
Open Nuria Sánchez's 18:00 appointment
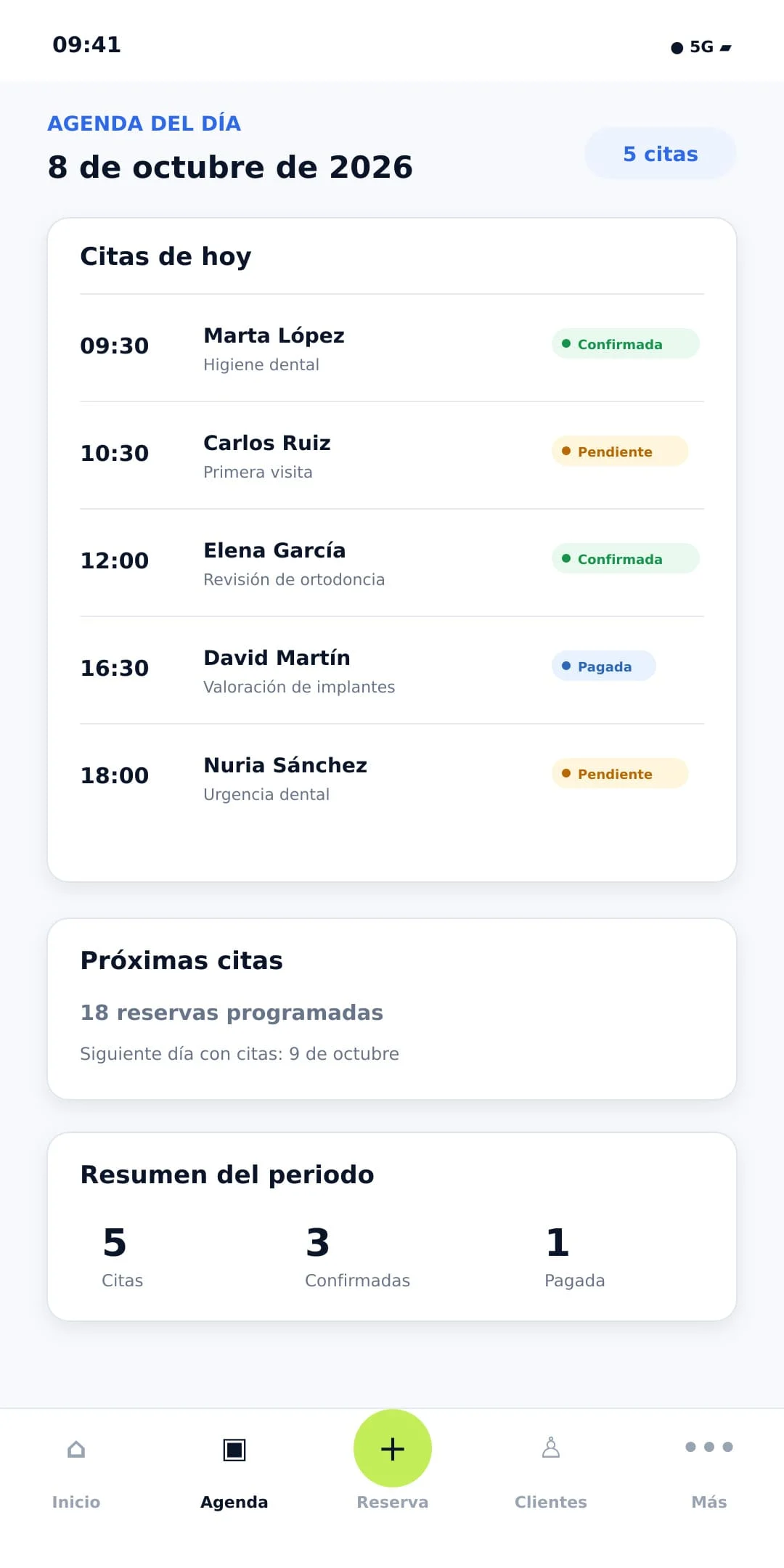tap(392, 777)
